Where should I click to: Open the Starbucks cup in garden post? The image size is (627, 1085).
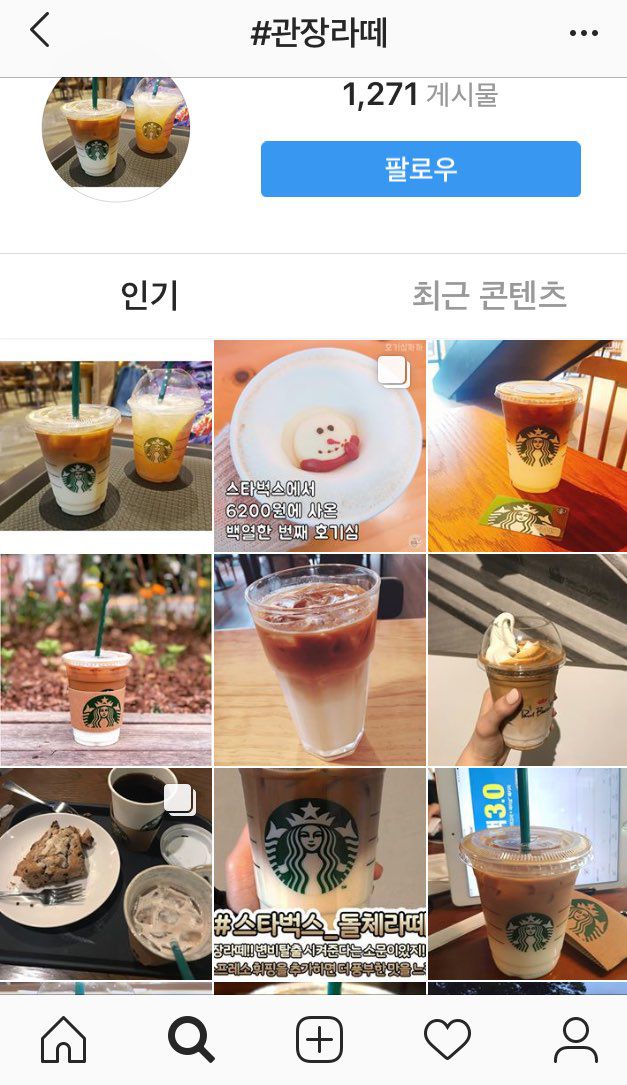106,660
